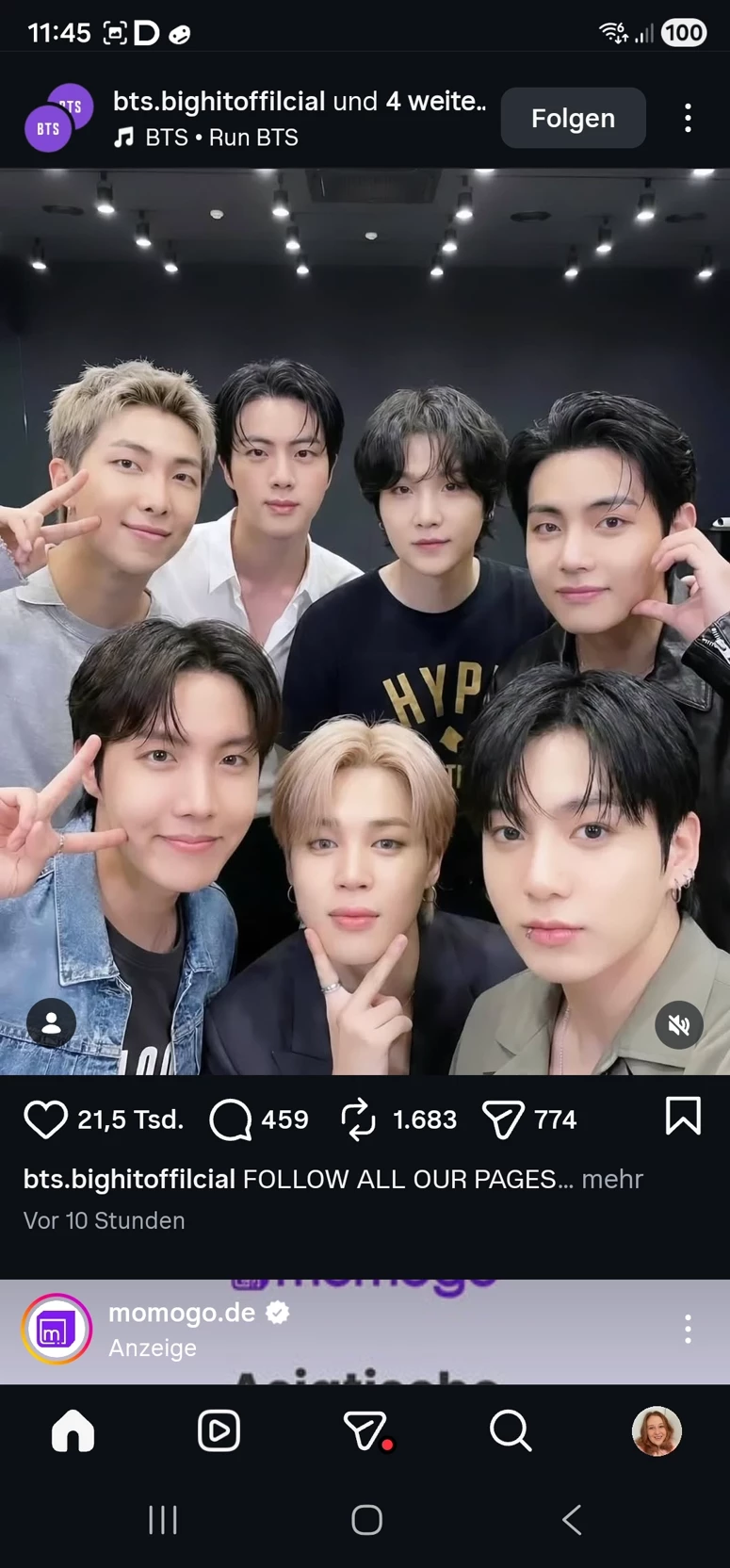
Task: Open overflow menu for the BTS post
Action: (x=688, y=118)
